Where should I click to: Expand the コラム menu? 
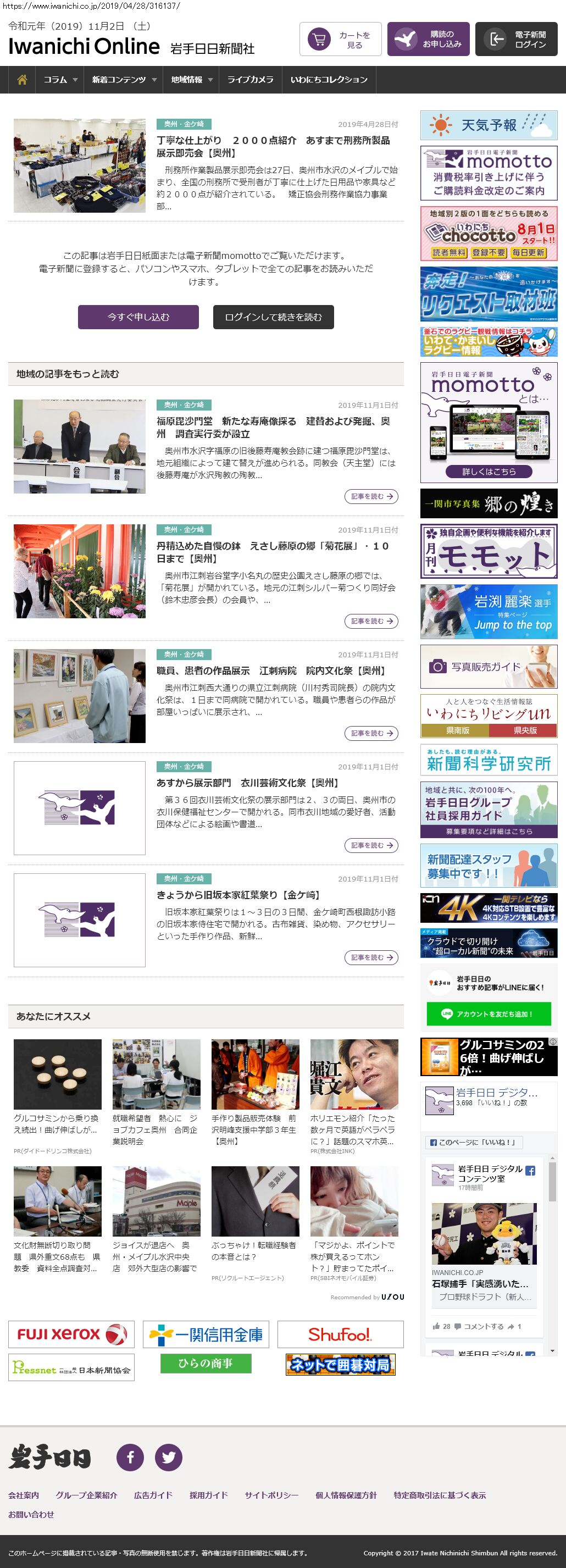pyautogui.click(x=60, y=80)
